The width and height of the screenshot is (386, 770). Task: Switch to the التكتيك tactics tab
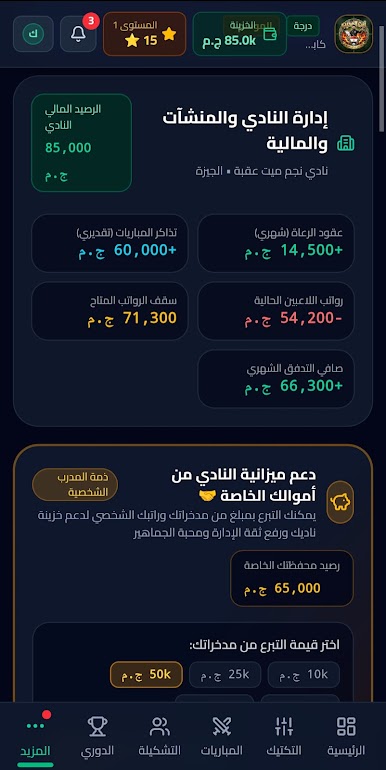[x=284, y=736]
